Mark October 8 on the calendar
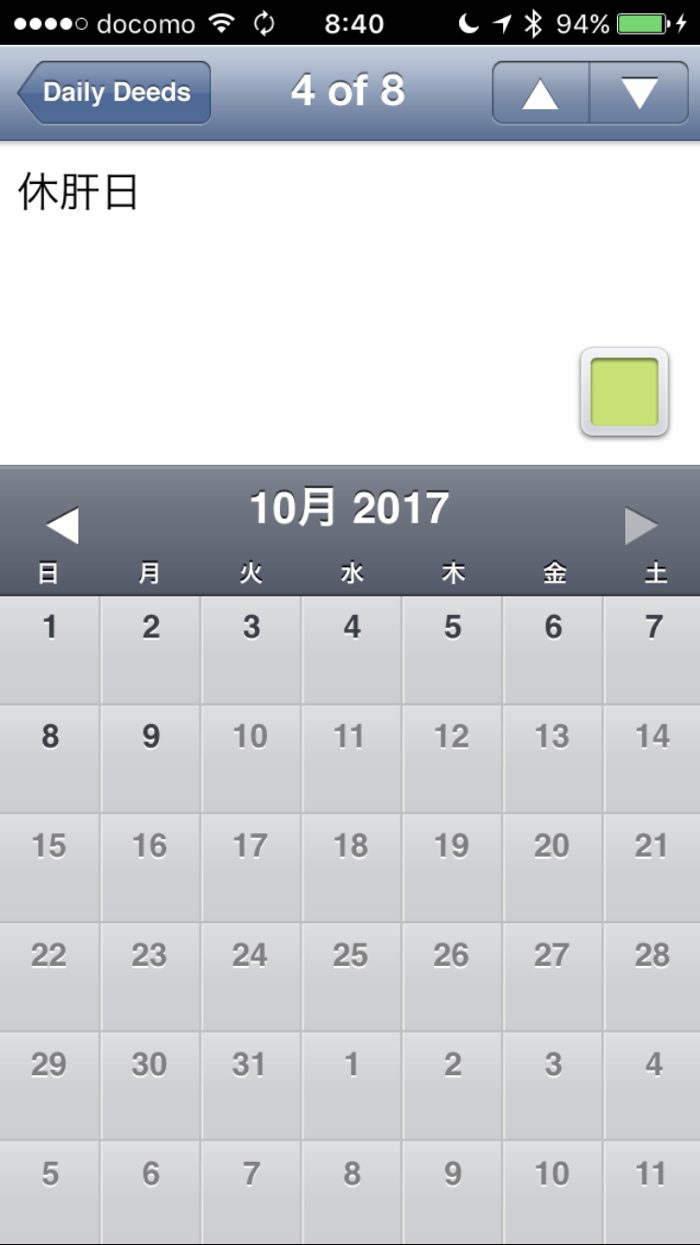Viewport: 700px width, 1245px height. pyautogui.click(x=50, y=758)
